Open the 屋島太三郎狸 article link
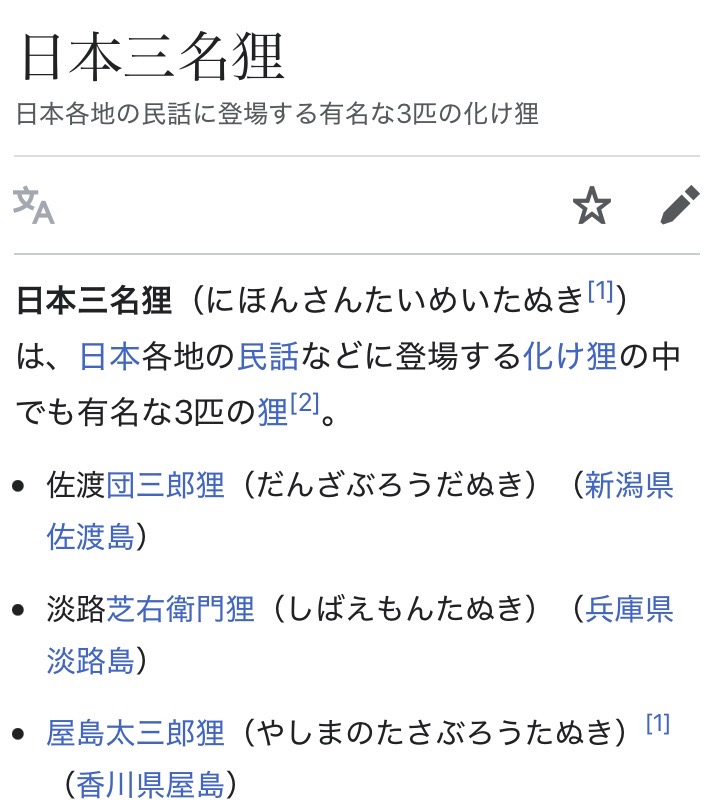The image size is (708, 811). pos(135,733)
